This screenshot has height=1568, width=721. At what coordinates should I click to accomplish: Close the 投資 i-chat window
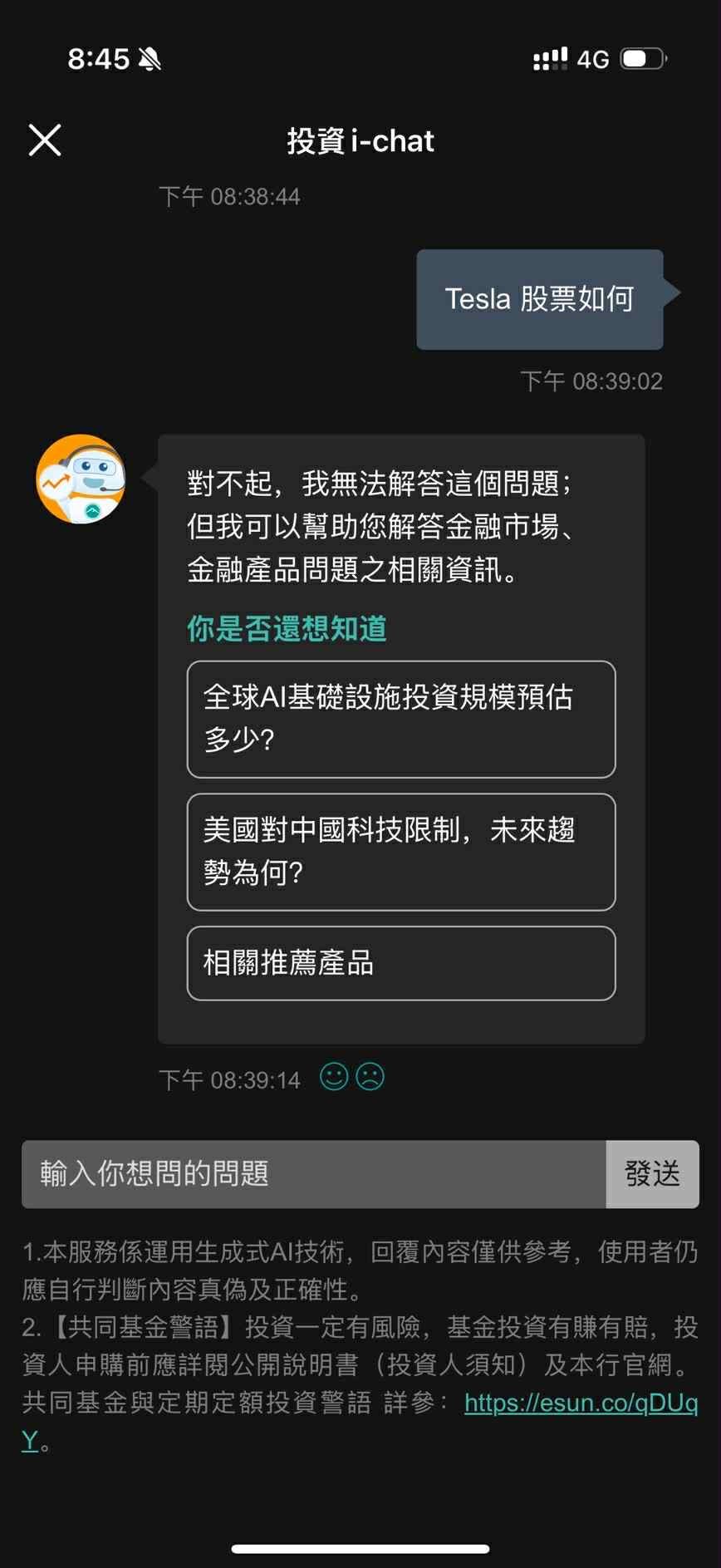(45, 140)
